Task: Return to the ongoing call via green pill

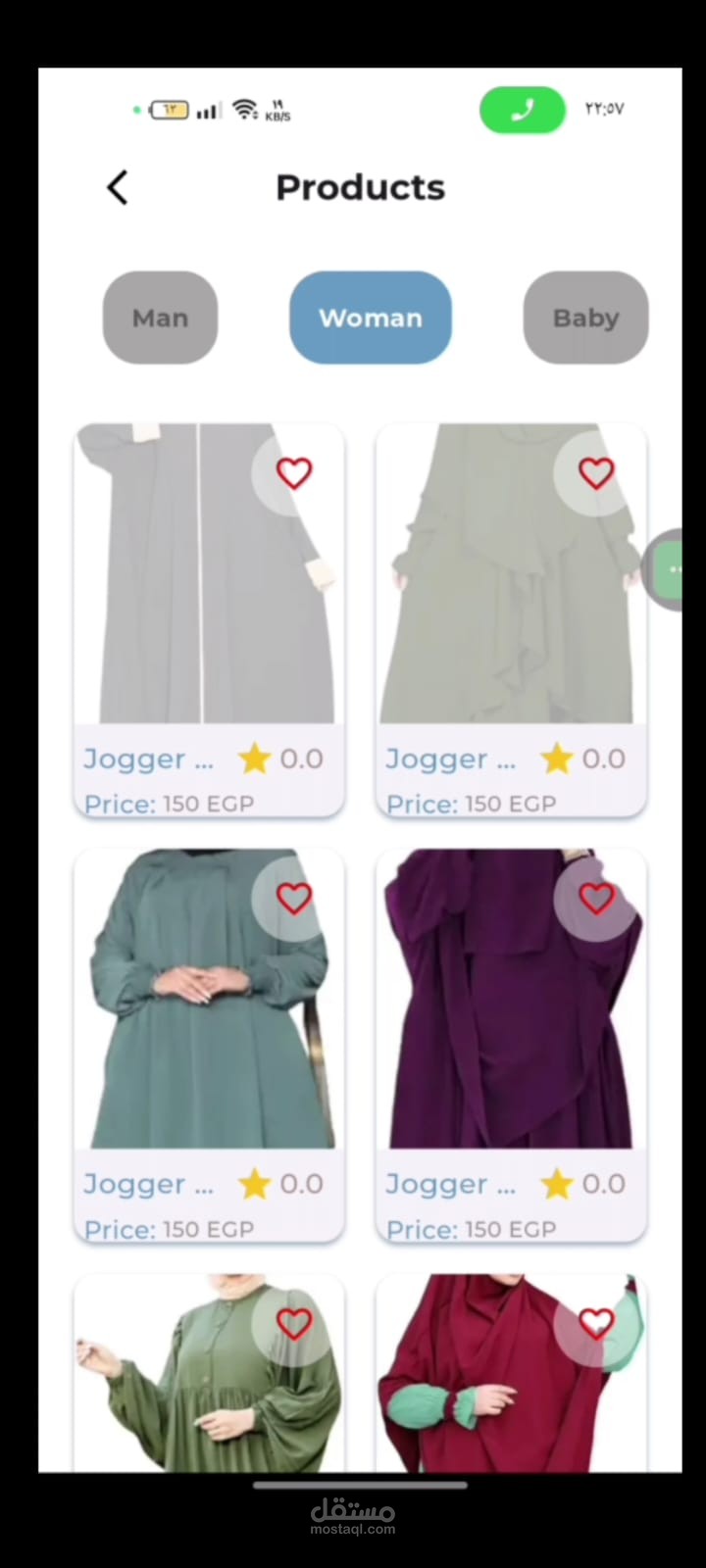Action: [x=522, y=109]
